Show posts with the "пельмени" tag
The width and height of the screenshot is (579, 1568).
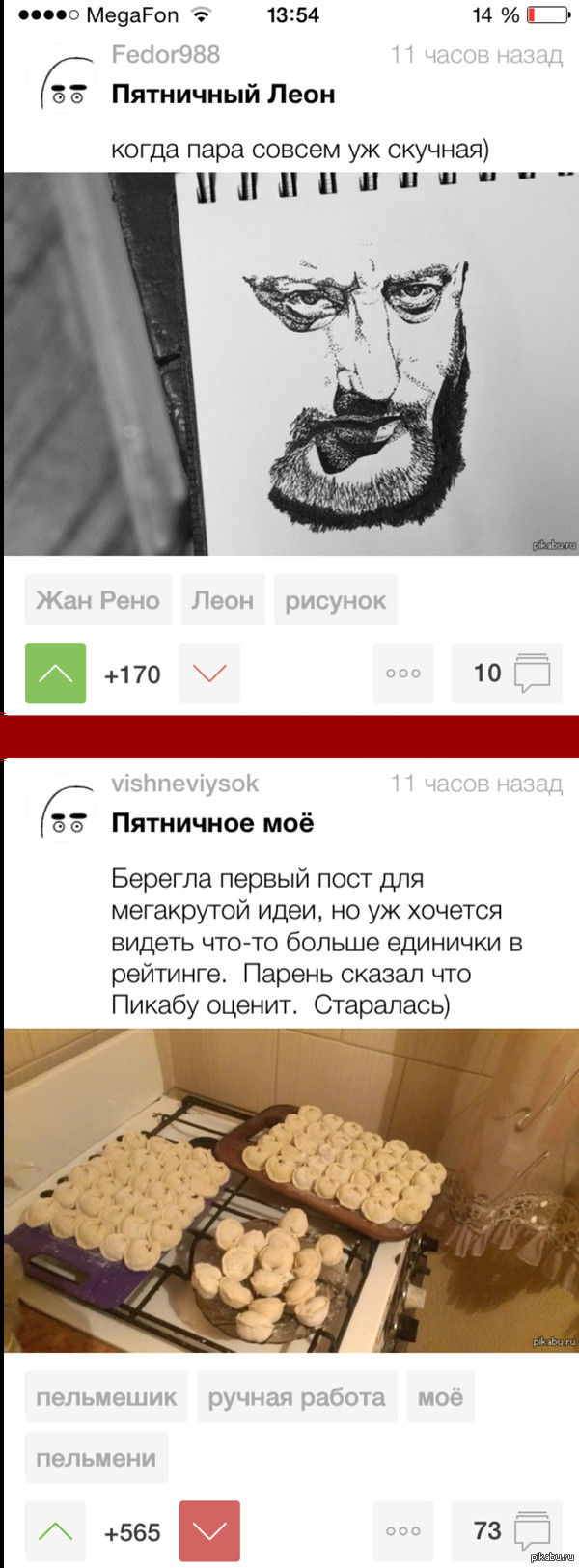pyautogui.click(x=96, y=1458)
